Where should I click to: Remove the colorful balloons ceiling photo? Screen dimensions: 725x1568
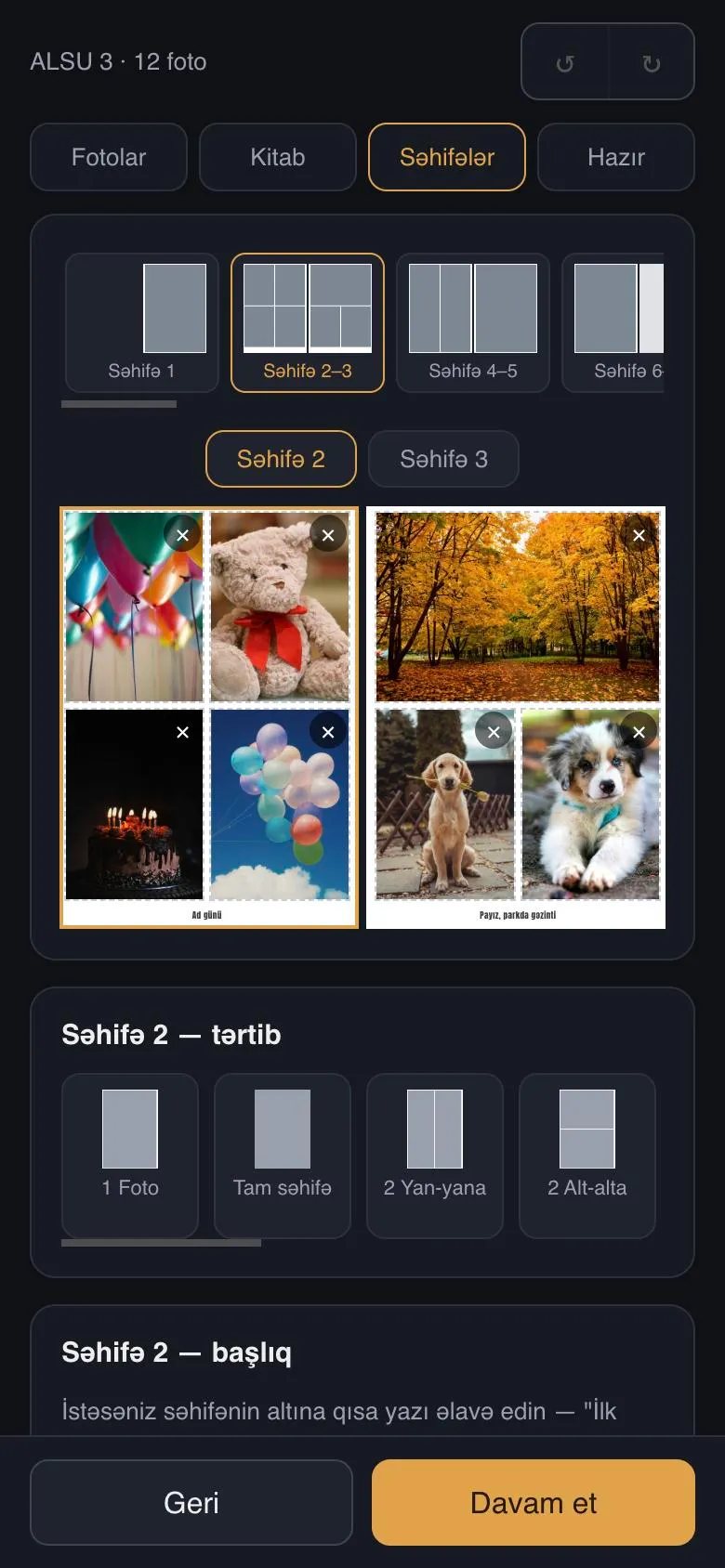pyautogui.click(x=182, y=535)
